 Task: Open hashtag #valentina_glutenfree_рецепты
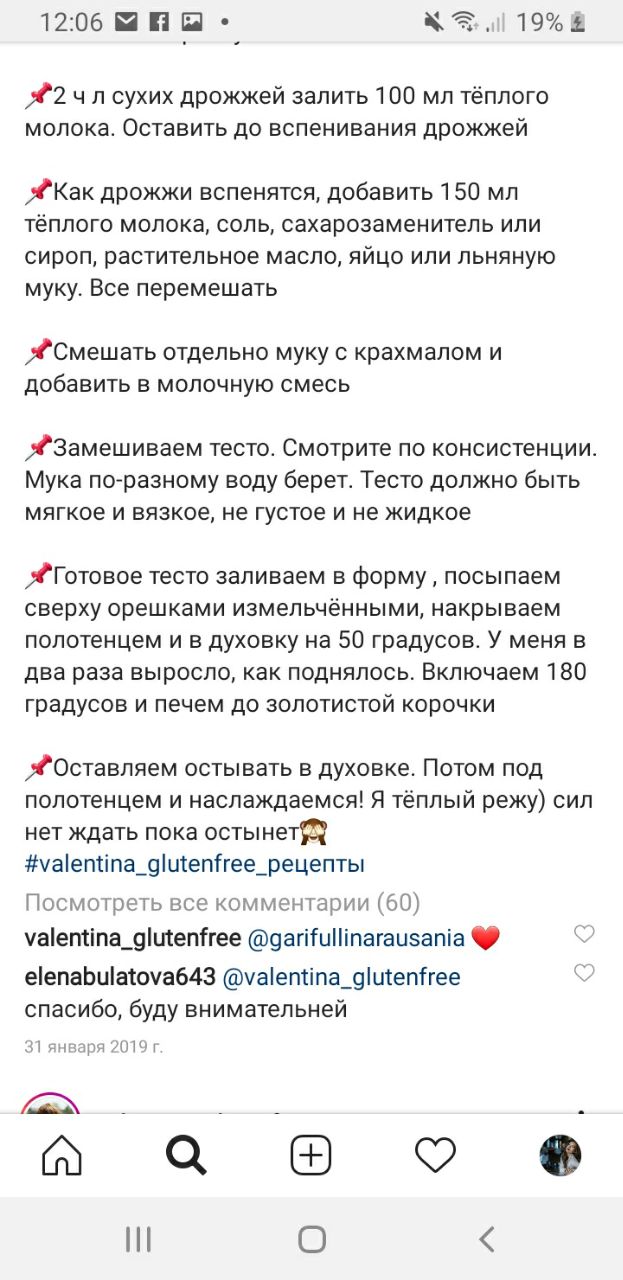pos(194,864)
